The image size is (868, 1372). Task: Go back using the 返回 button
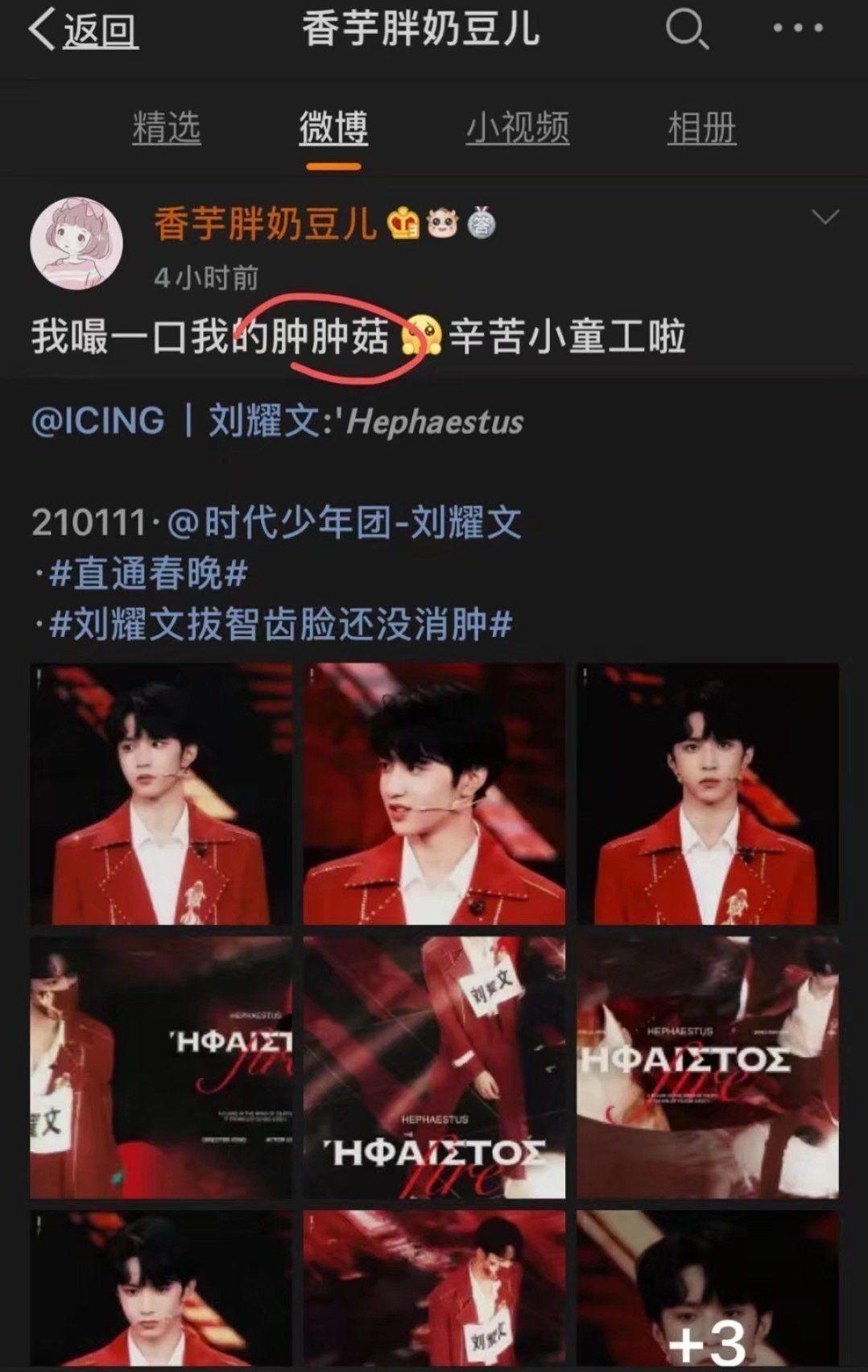83,31
